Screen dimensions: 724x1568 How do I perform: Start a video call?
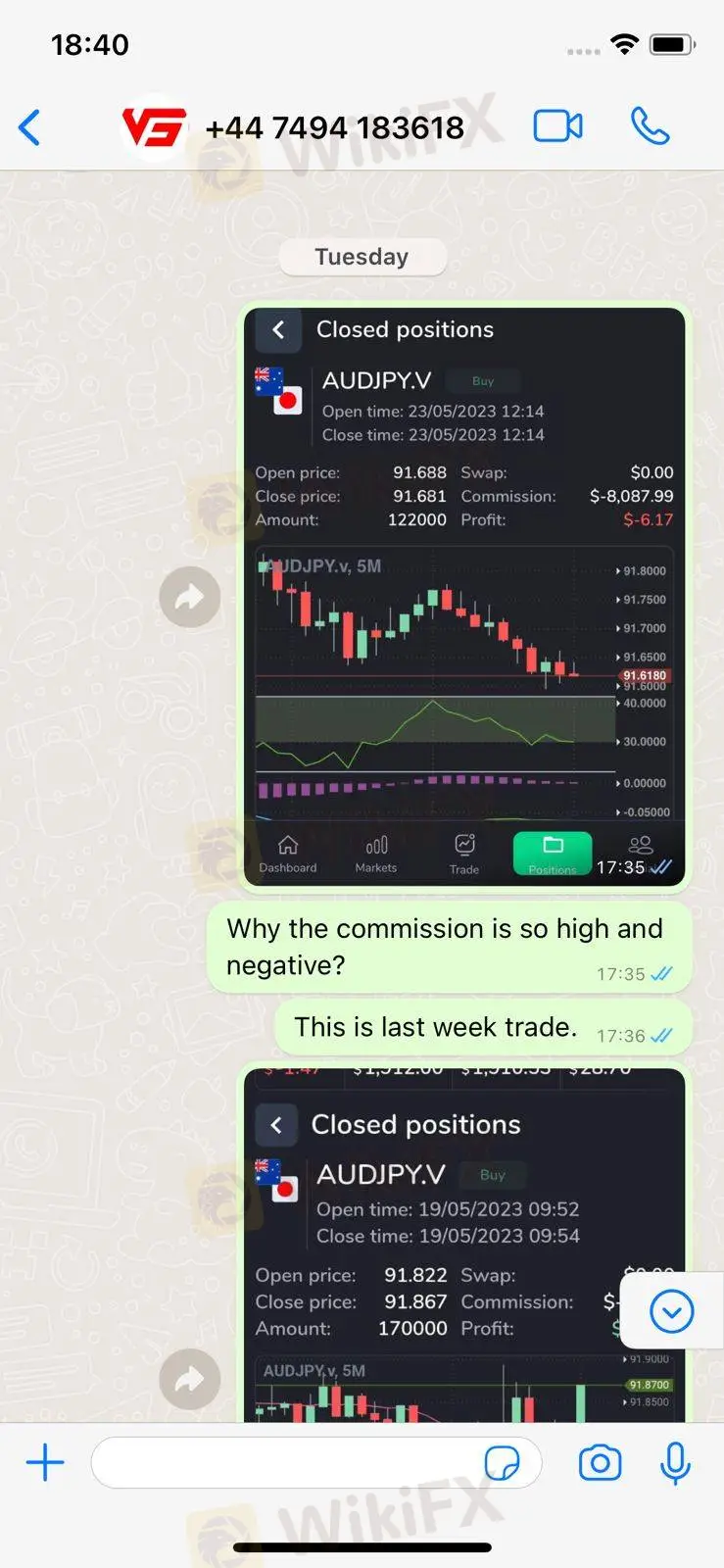click(x=557, y=126)
